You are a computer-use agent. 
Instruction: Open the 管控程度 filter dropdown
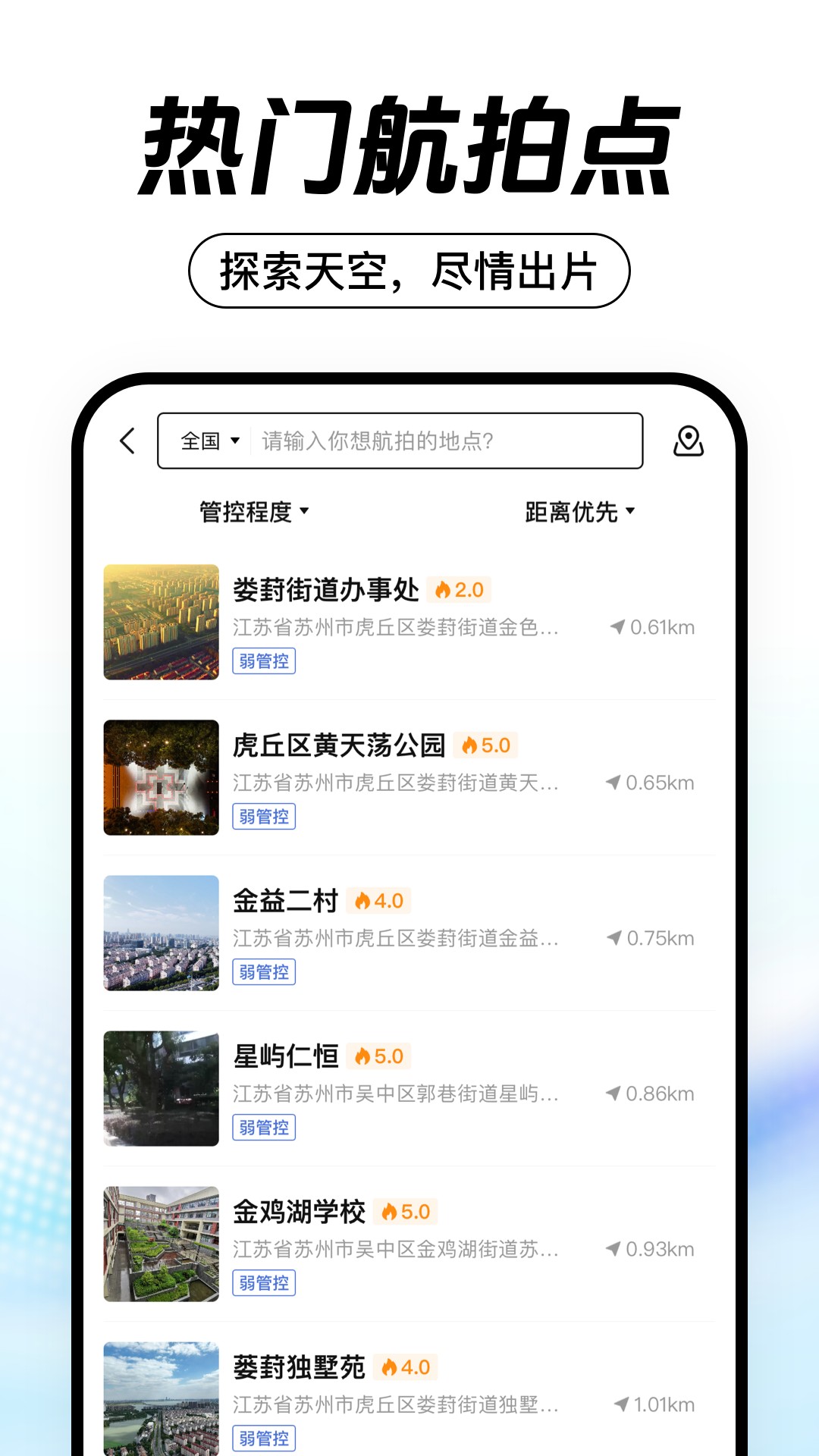pos(251,511)
